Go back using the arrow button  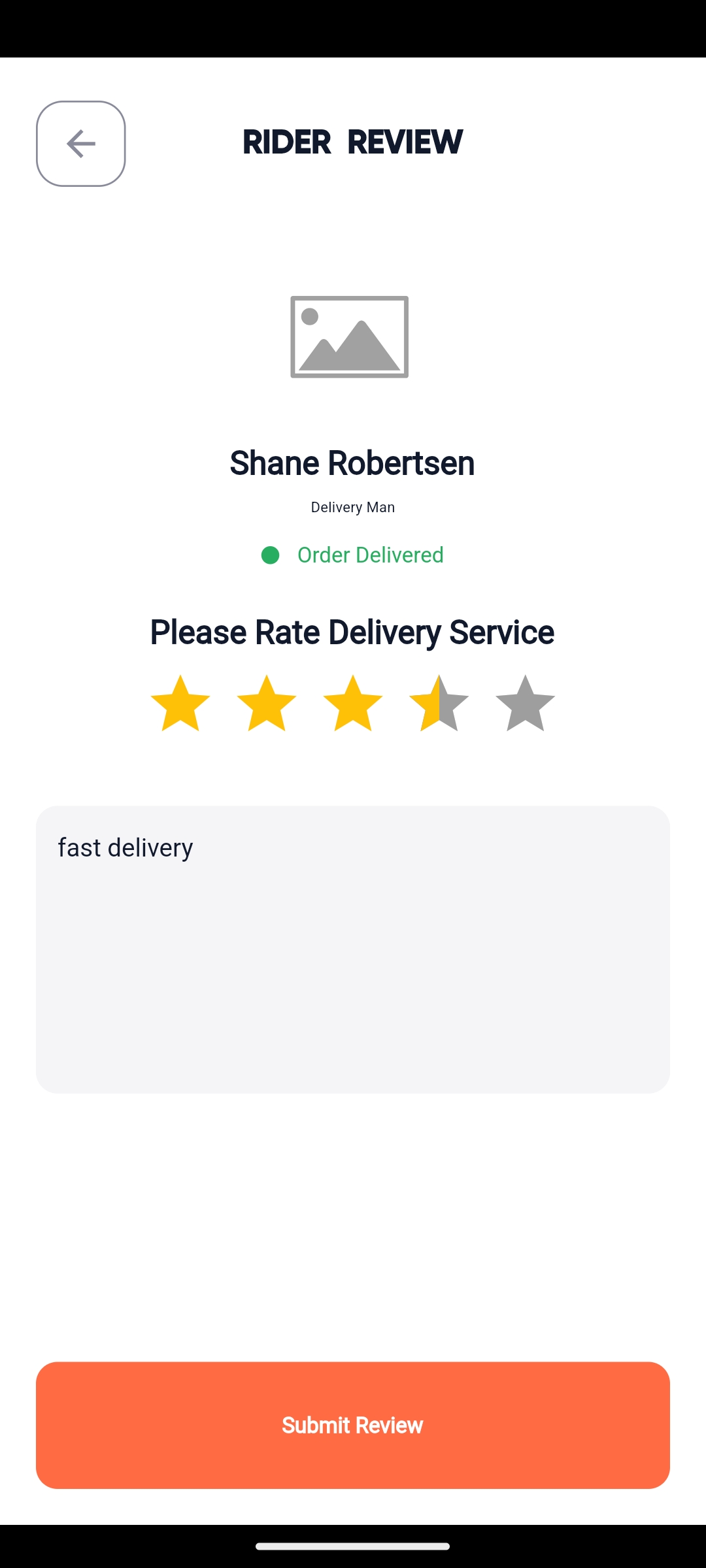[80, 144]
